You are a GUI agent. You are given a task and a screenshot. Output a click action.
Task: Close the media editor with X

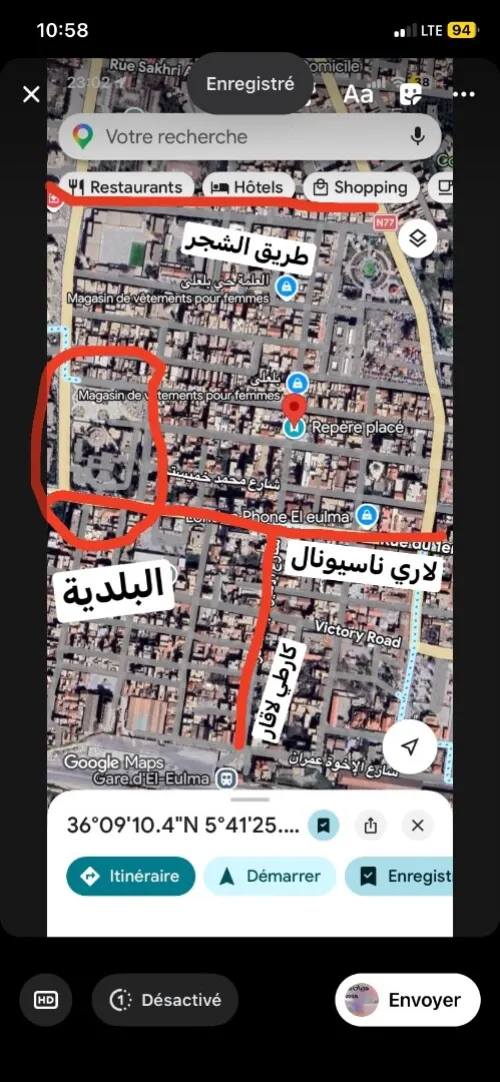31,94
